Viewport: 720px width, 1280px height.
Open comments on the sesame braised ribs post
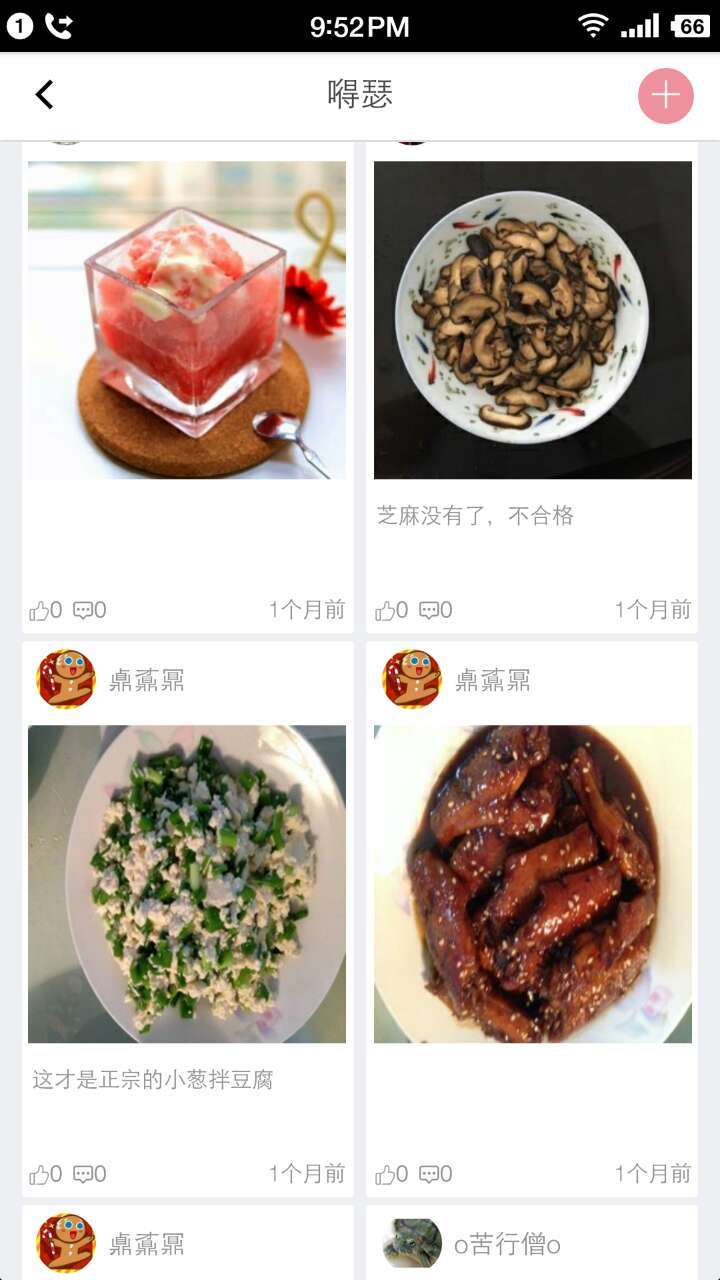435,1174
